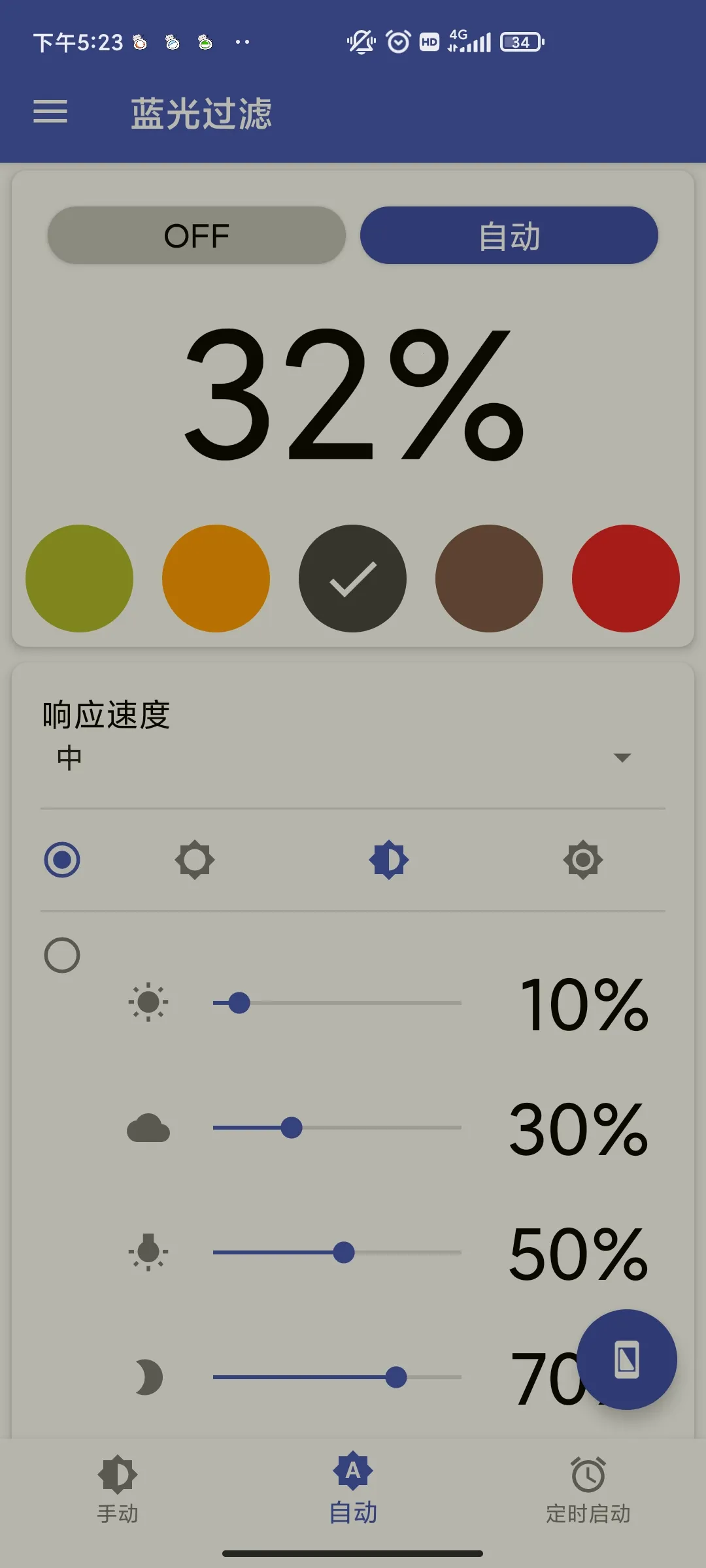Choose the red filter color

(626, 578)
